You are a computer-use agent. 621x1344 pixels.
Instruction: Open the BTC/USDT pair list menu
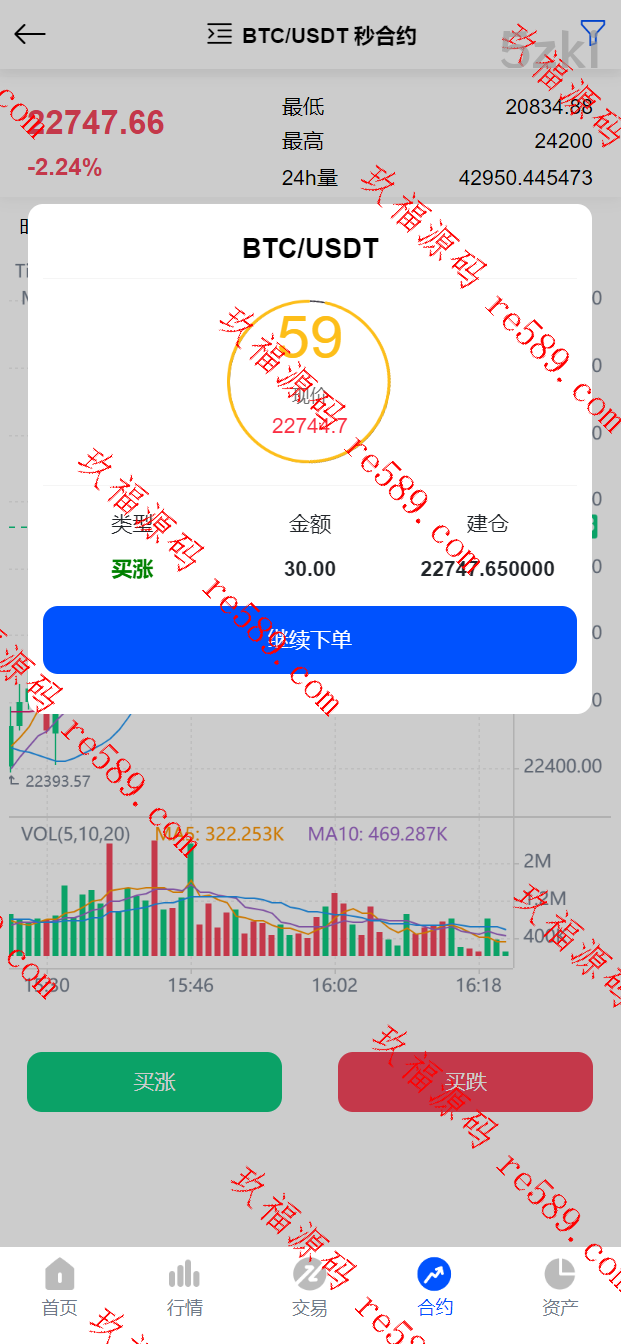click(x=219, y=35)
